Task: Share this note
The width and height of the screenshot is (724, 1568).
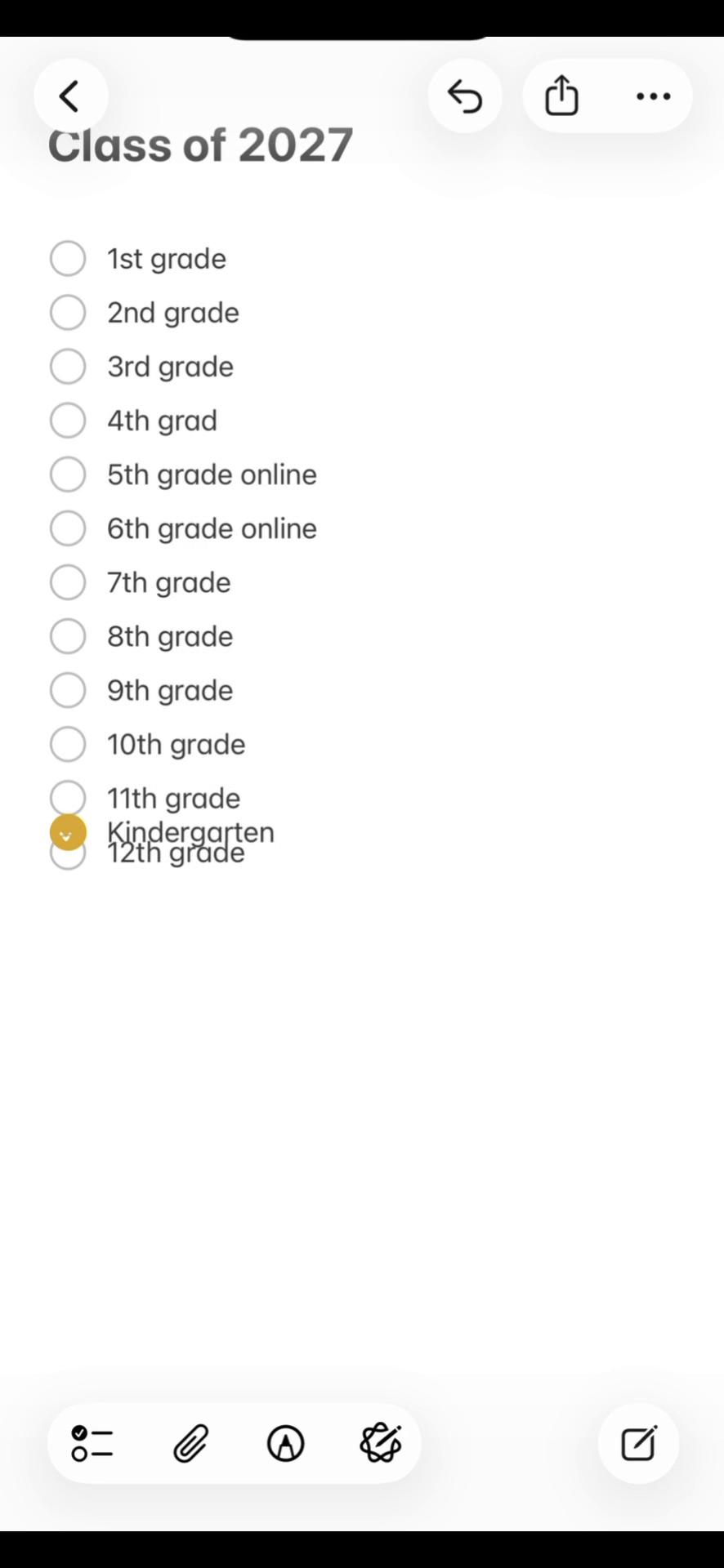Action: pos(561,96)
